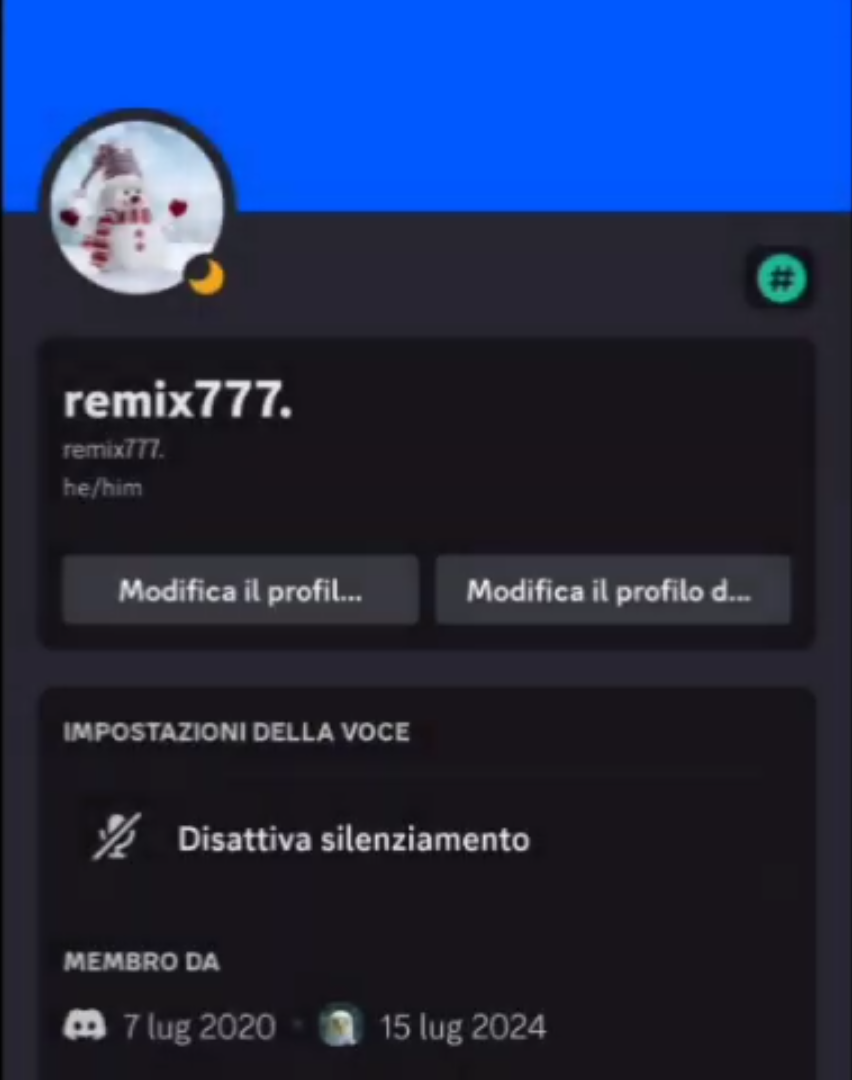Tap the snowman profile avatar
This screenshot has height=1080, width=852.
(136, 208)
